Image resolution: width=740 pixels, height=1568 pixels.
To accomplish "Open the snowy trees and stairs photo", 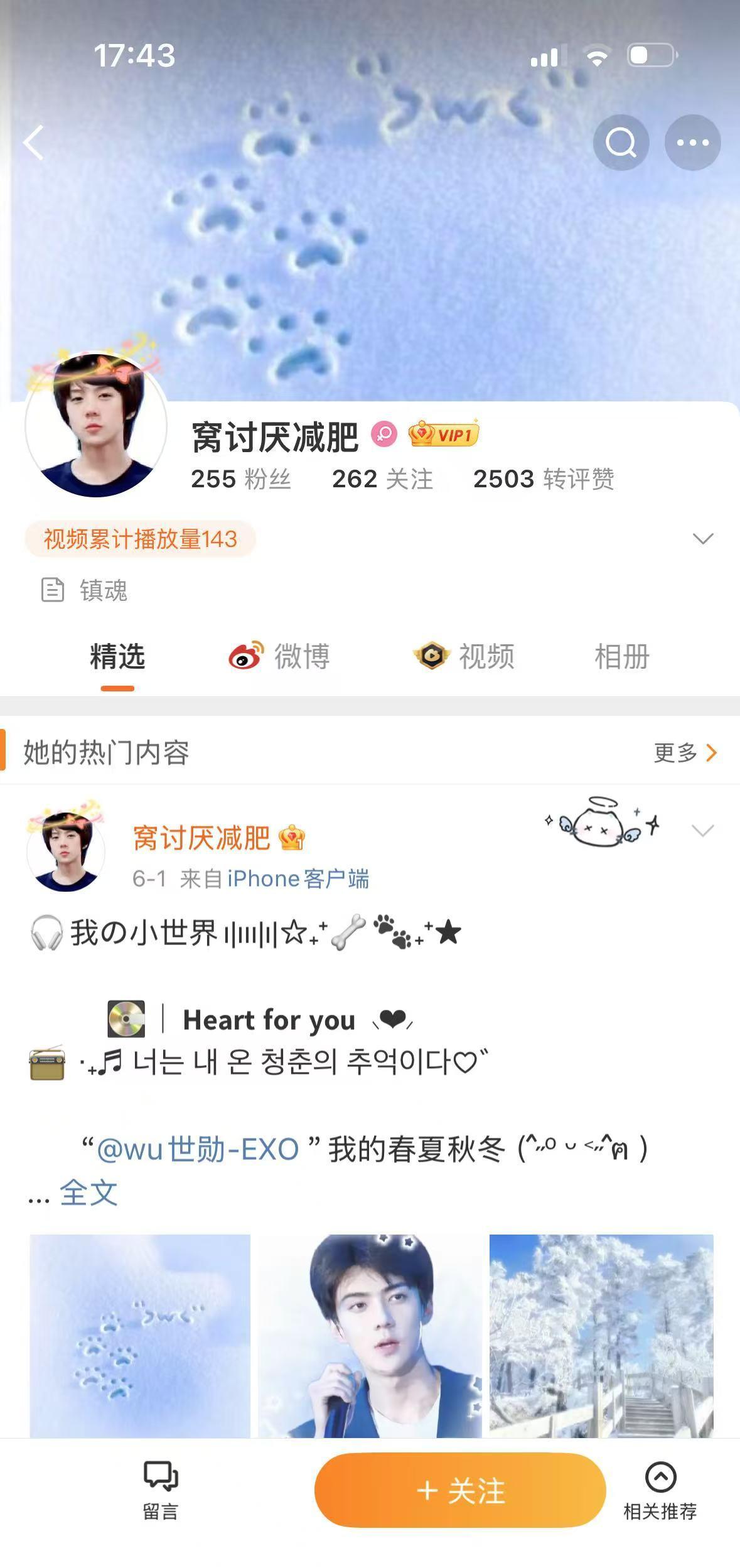I will tap(601, 1336).
